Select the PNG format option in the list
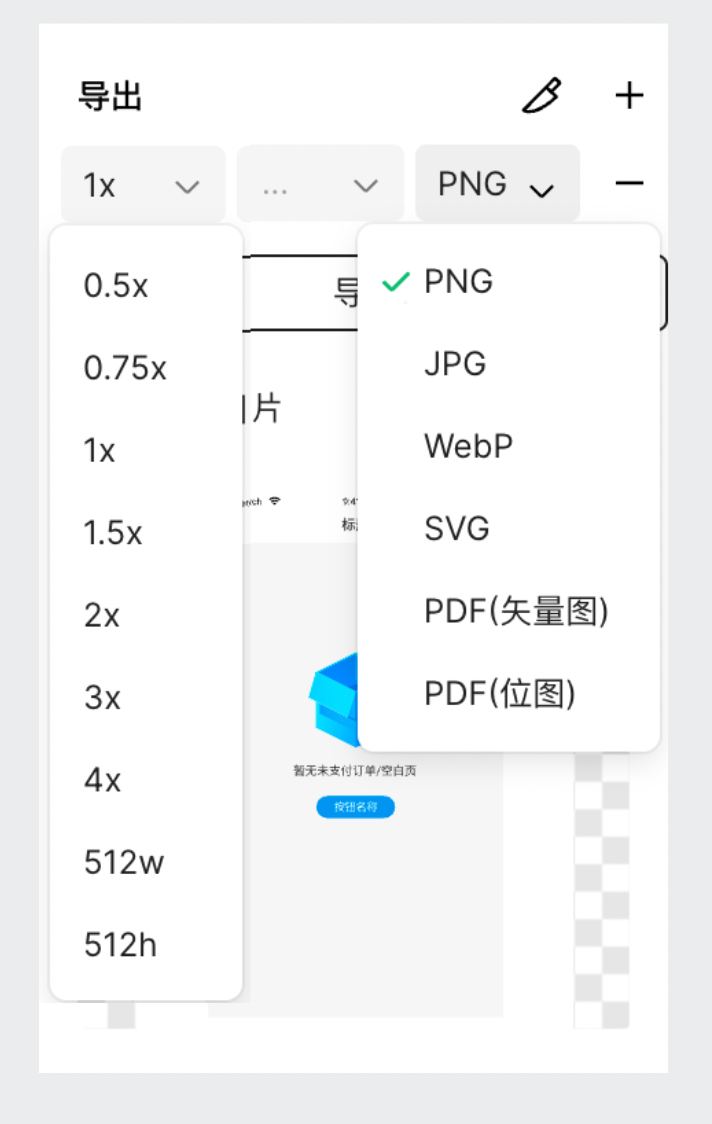The image size is (712, 1124). (x=459, y=282)
